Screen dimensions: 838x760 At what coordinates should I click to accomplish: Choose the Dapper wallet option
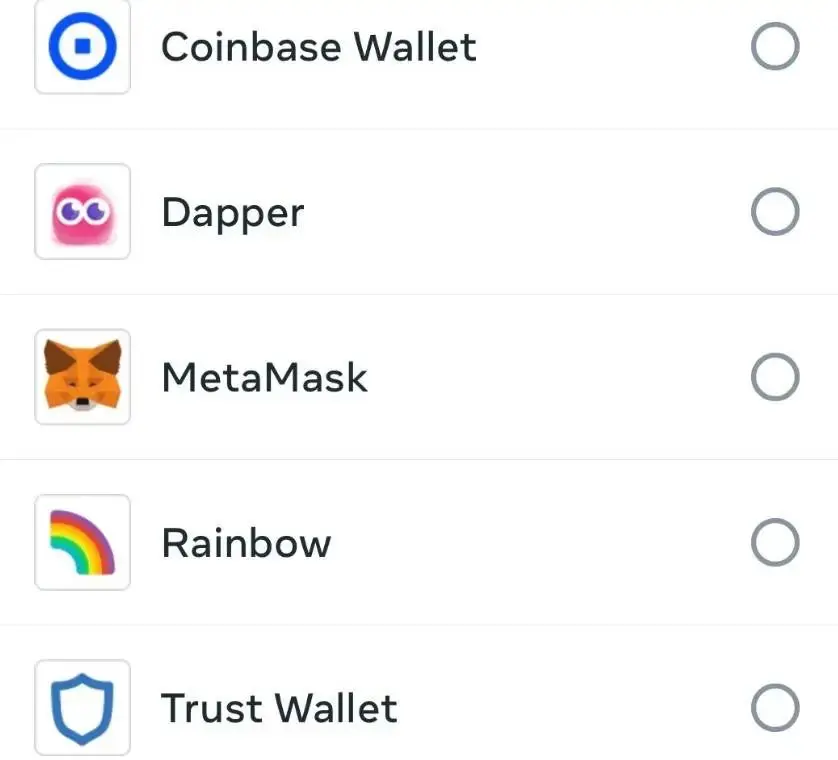774,212
